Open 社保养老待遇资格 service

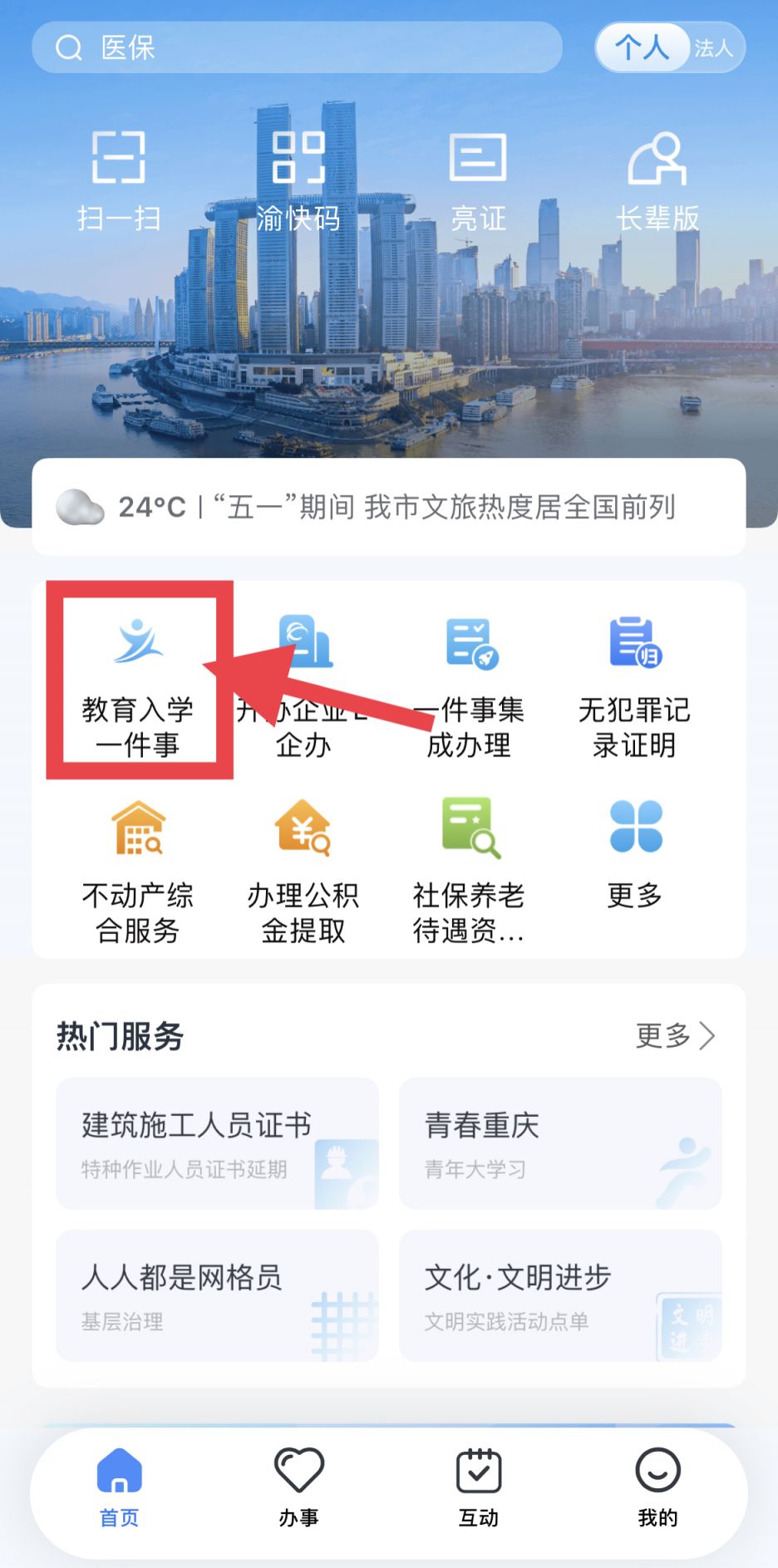point(470,870)
